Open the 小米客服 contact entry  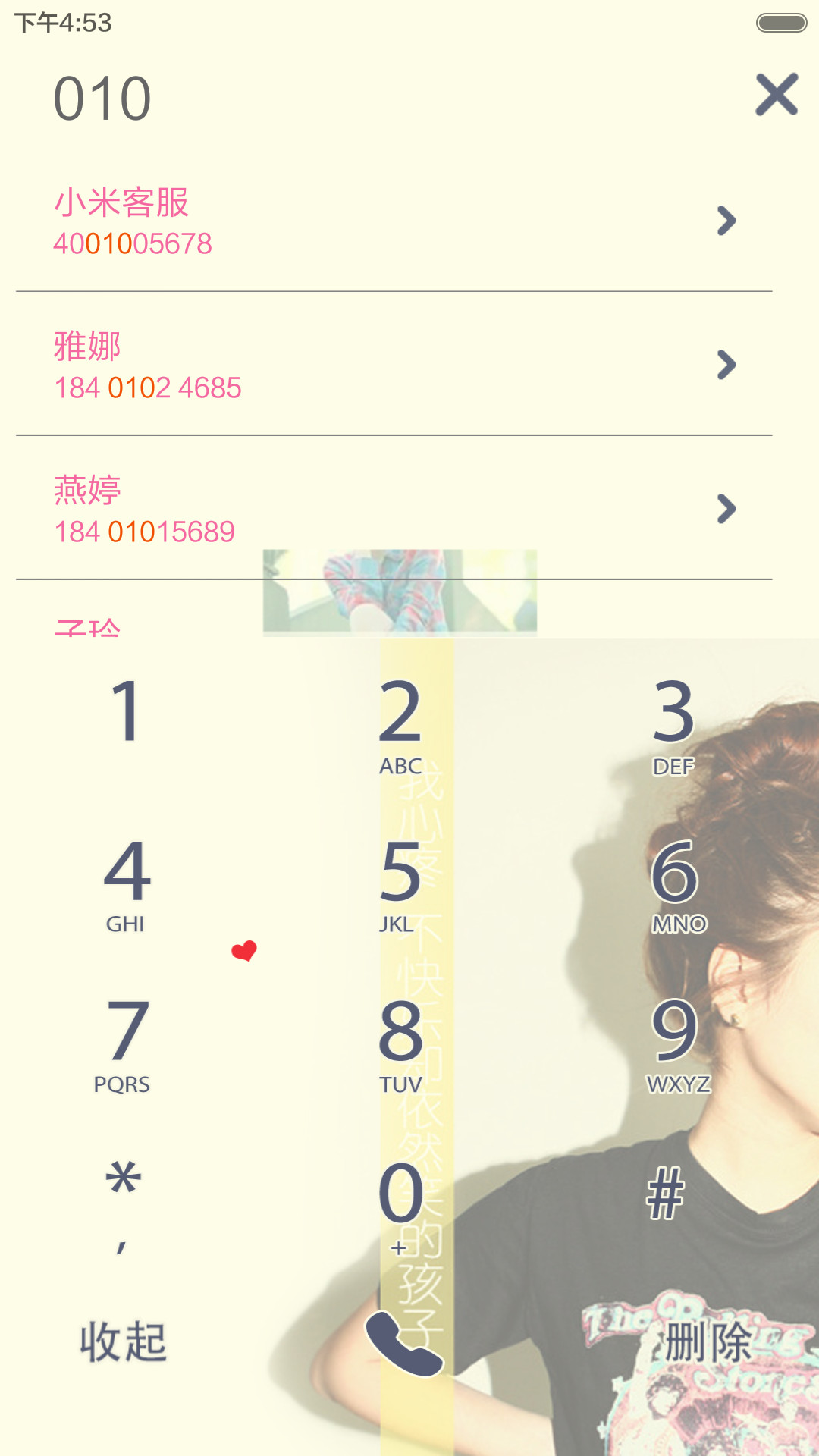394,221
